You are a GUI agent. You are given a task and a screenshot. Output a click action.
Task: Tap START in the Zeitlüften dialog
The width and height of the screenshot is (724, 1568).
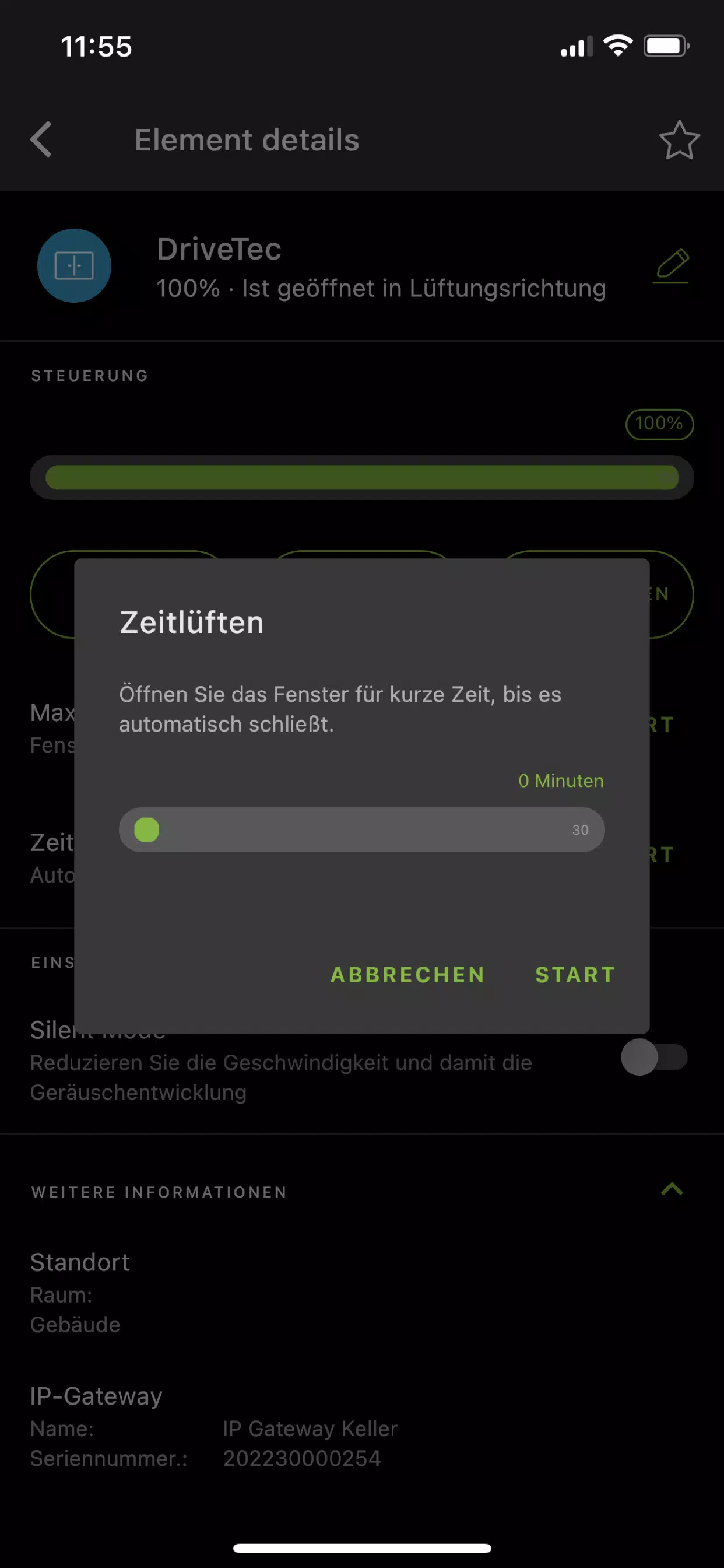574,975
